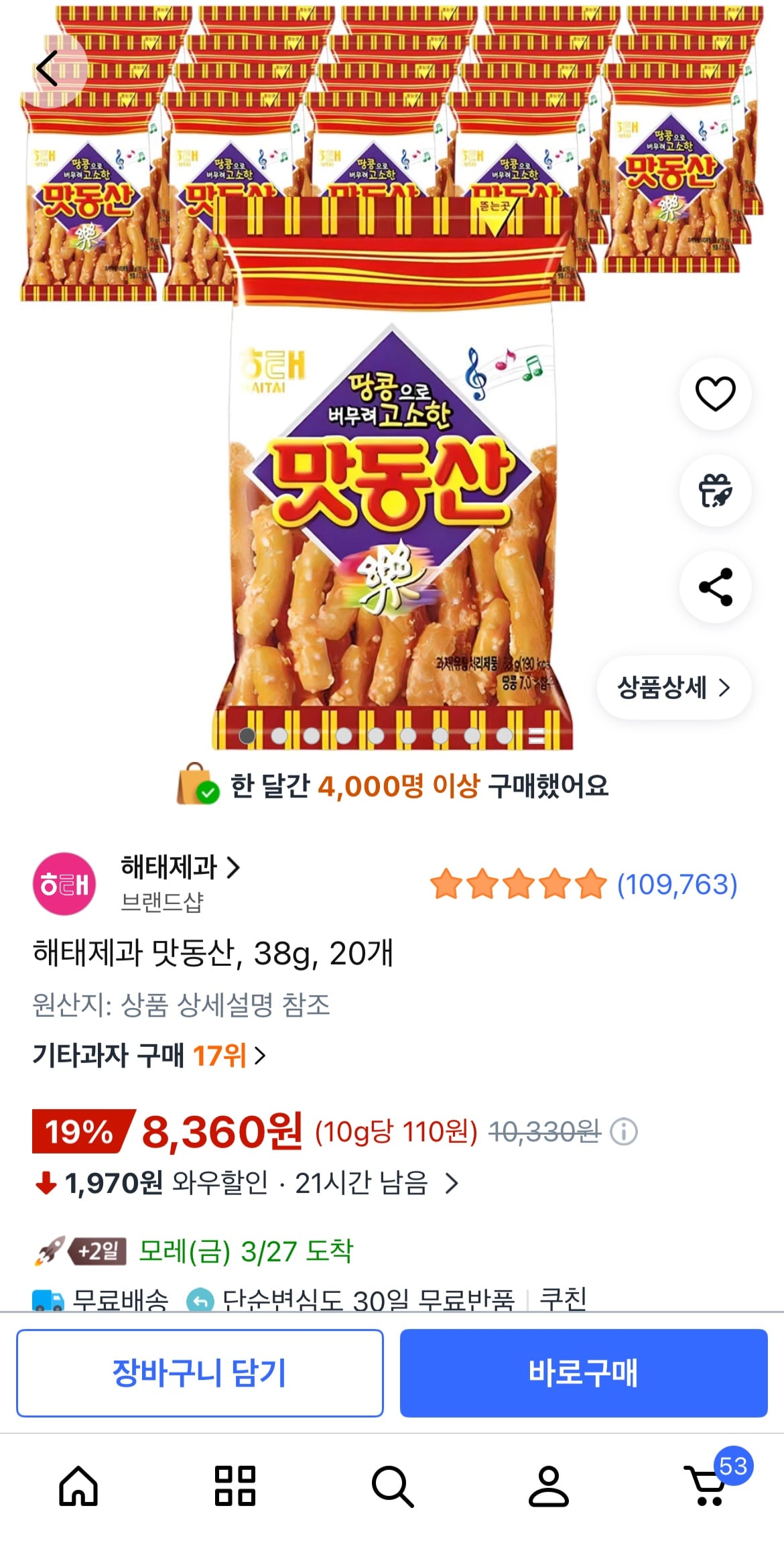Open search from the bottom navigation
The width and height of the screenshot is (784, 1559).
point(392,1486)
